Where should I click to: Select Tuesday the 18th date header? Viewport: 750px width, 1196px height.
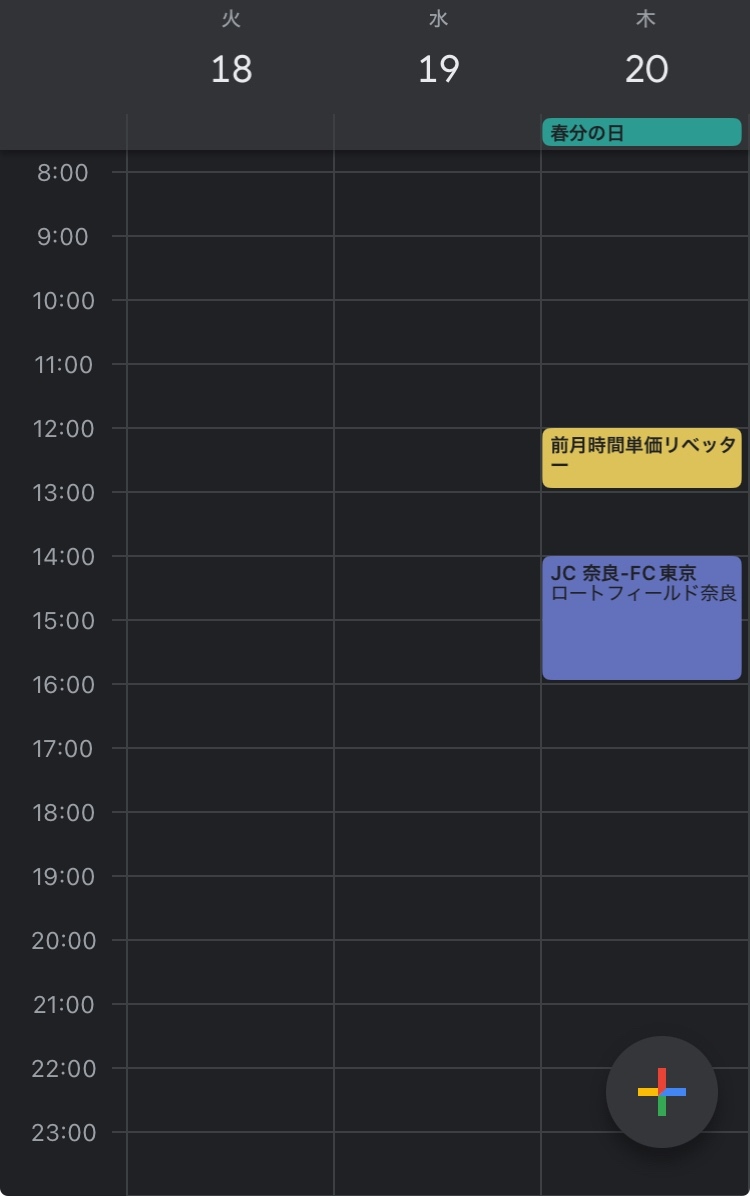pyautogui.click(x=231, y=69)
